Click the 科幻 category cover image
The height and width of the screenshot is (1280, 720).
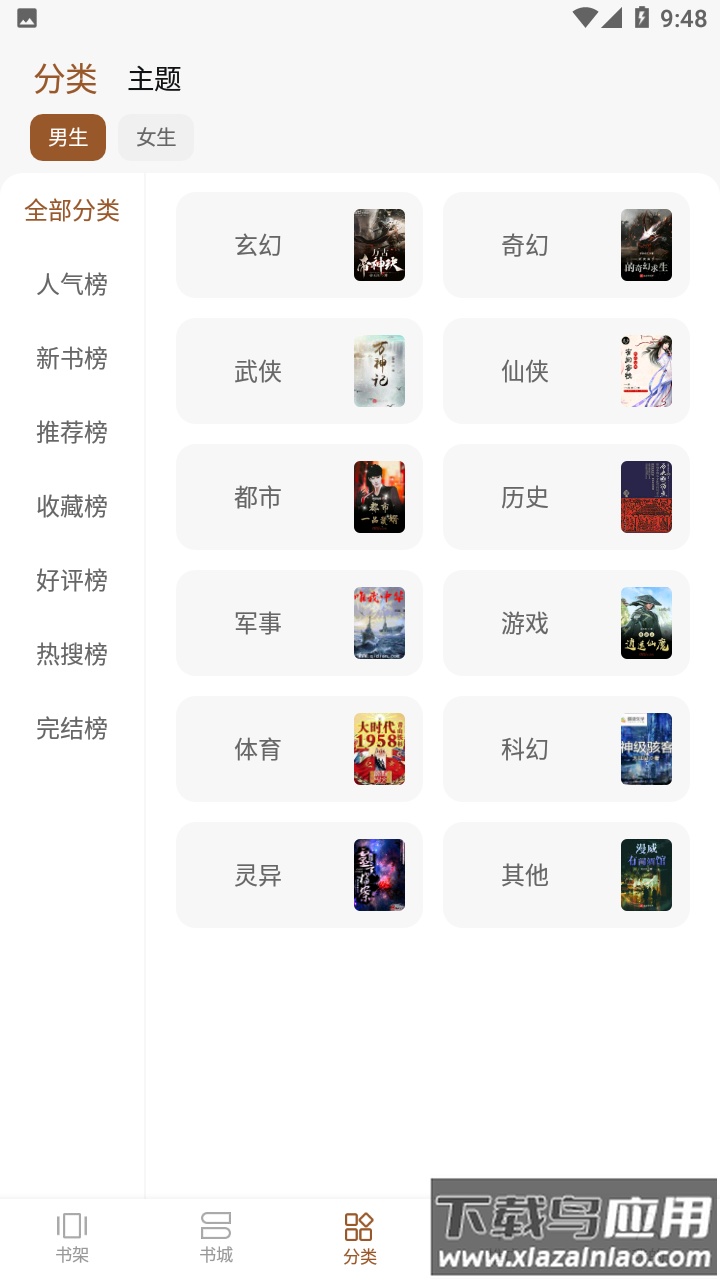point(647,749)
